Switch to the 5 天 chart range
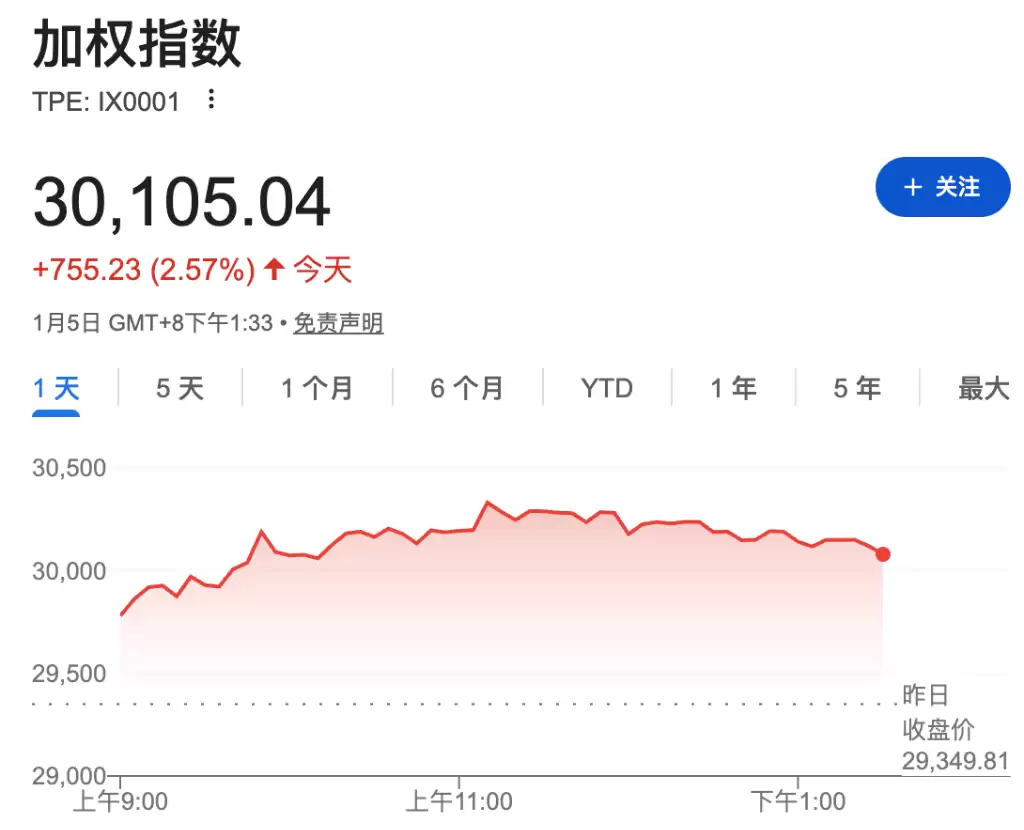 (180, 388)
